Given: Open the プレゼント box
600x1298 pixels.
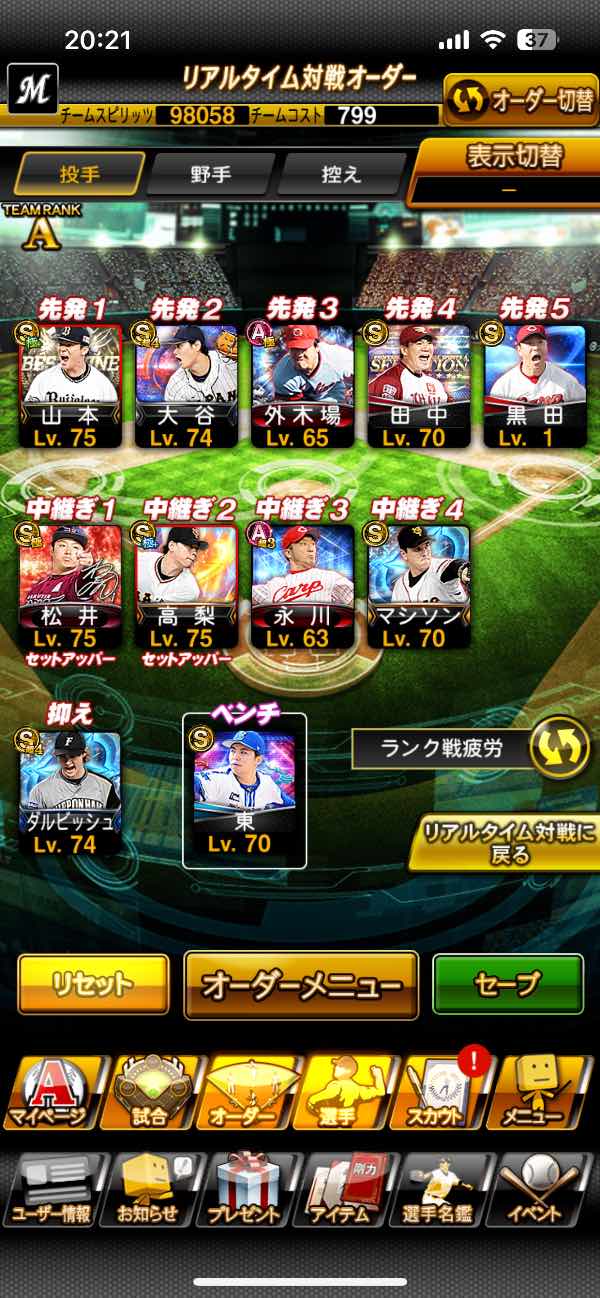Looking at the screenshot, I should click(247, 1188).
